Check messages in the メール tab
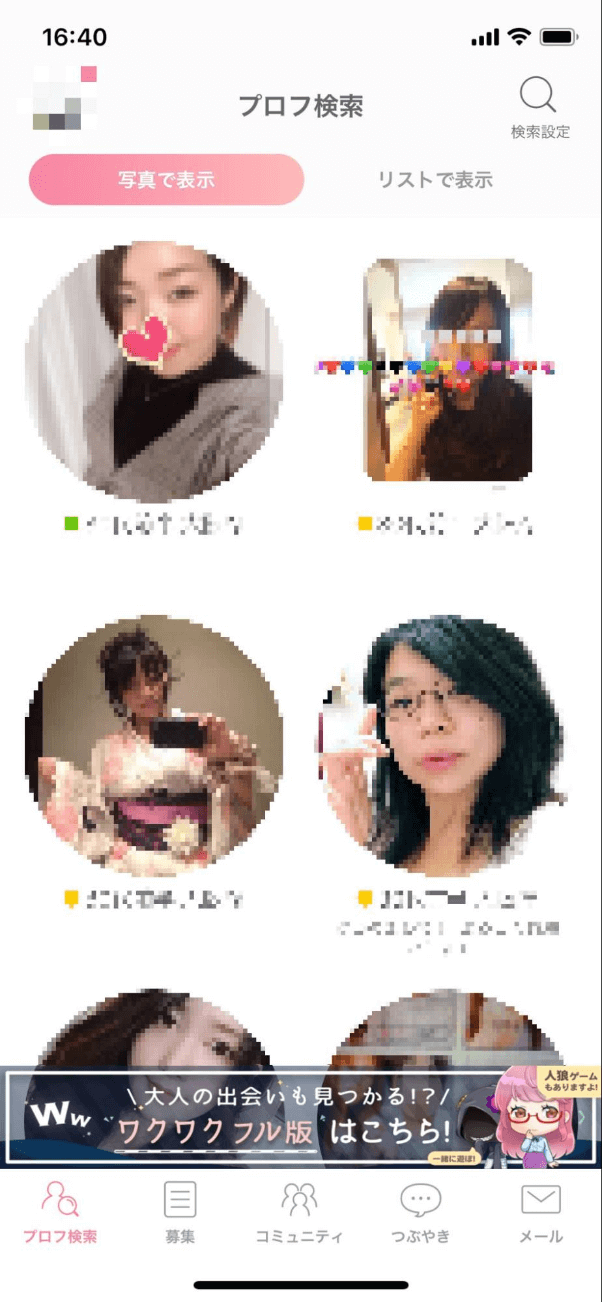The width and height of the screenshot is (602, 1302). [x=541, y=1211]
